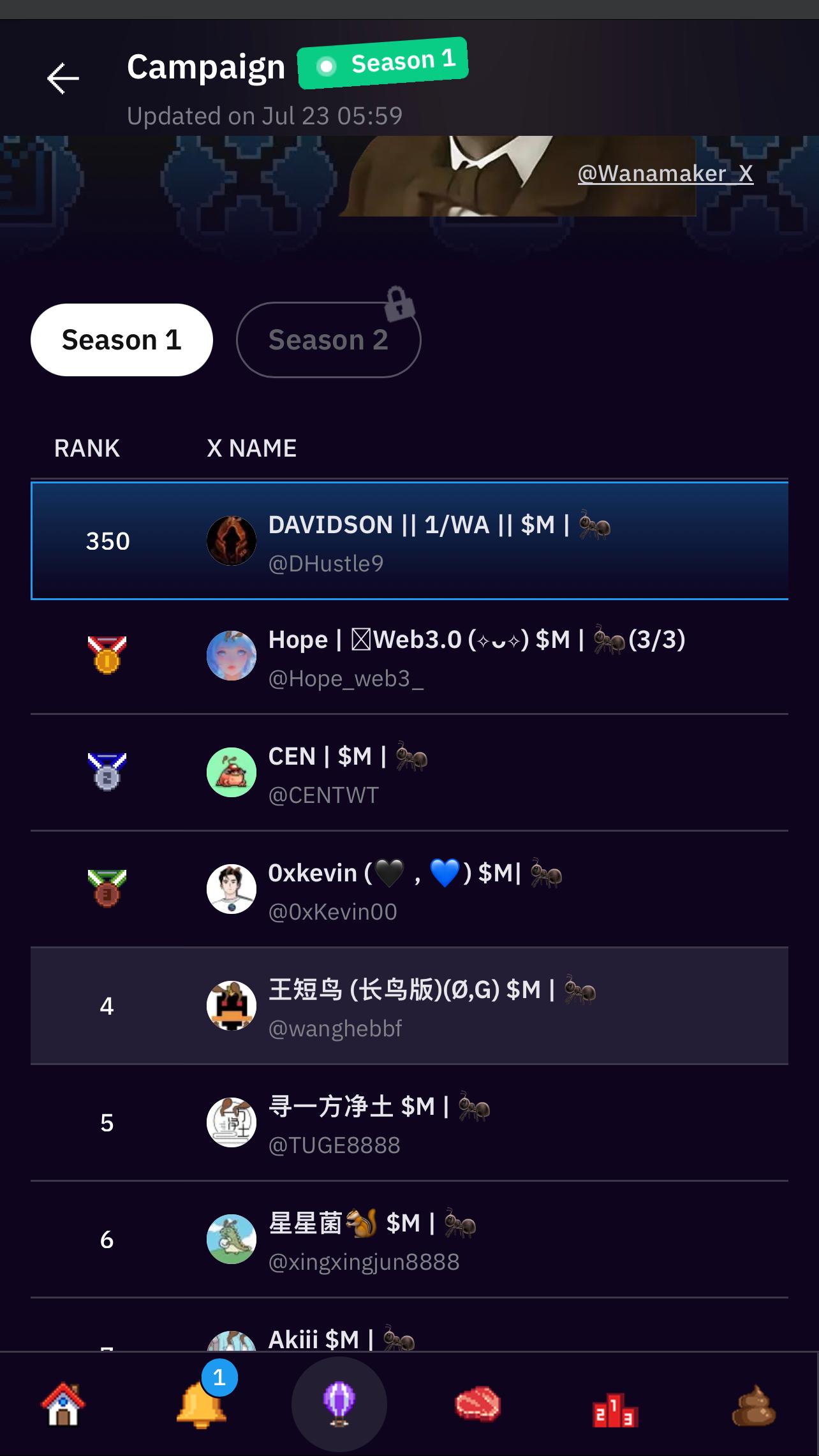Open Hope_web3_ leaderboard entry
The image size is (819, 1456).
pos(409,657)
